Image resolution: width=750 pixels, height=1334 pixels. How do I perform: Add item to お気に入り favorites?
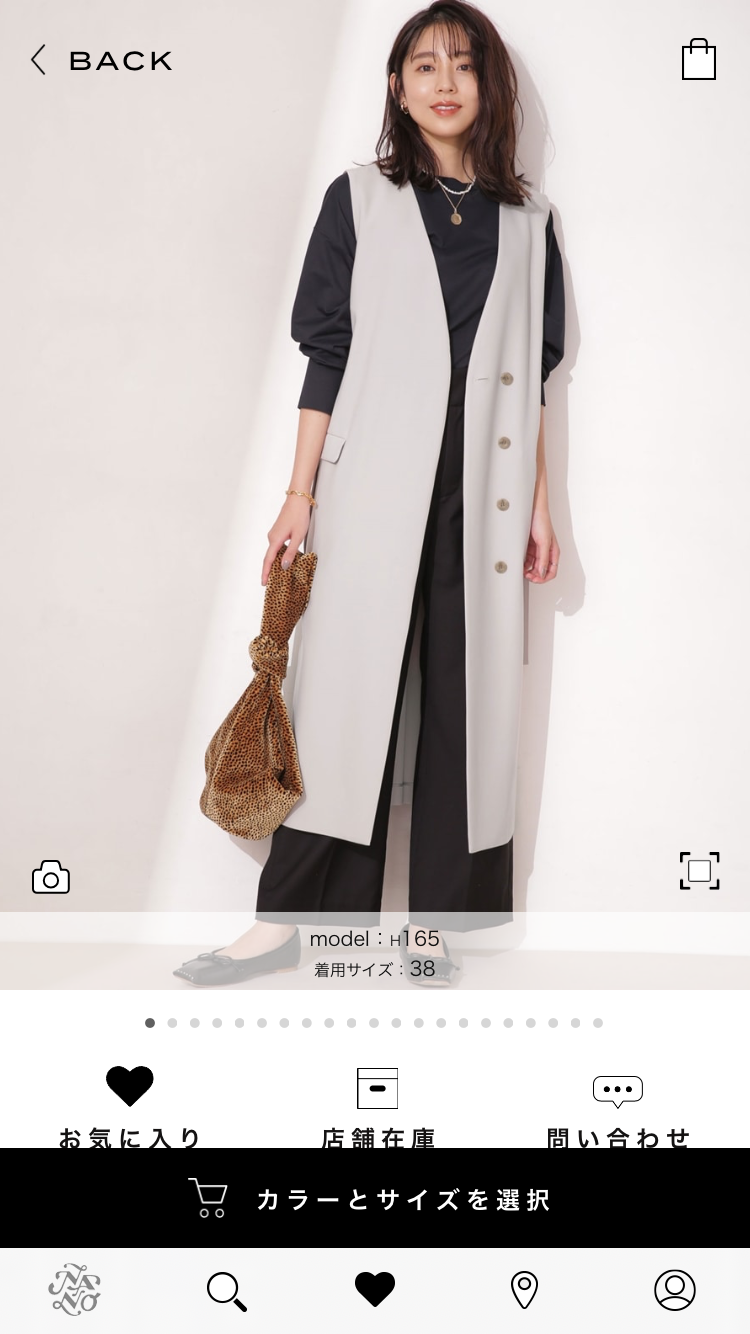(x=130, y=1107)
